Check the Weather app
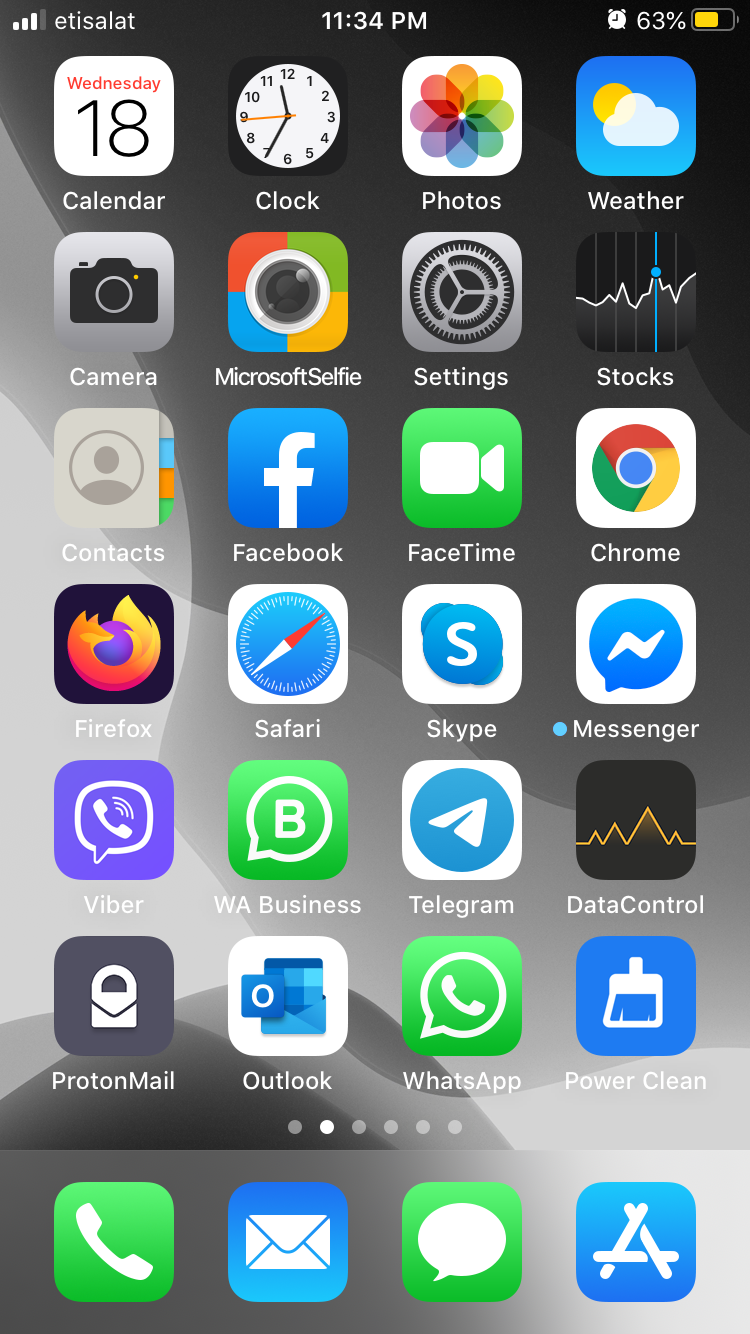The height and width of the screenshot is (1334, 750). click(x=635, y=116)
